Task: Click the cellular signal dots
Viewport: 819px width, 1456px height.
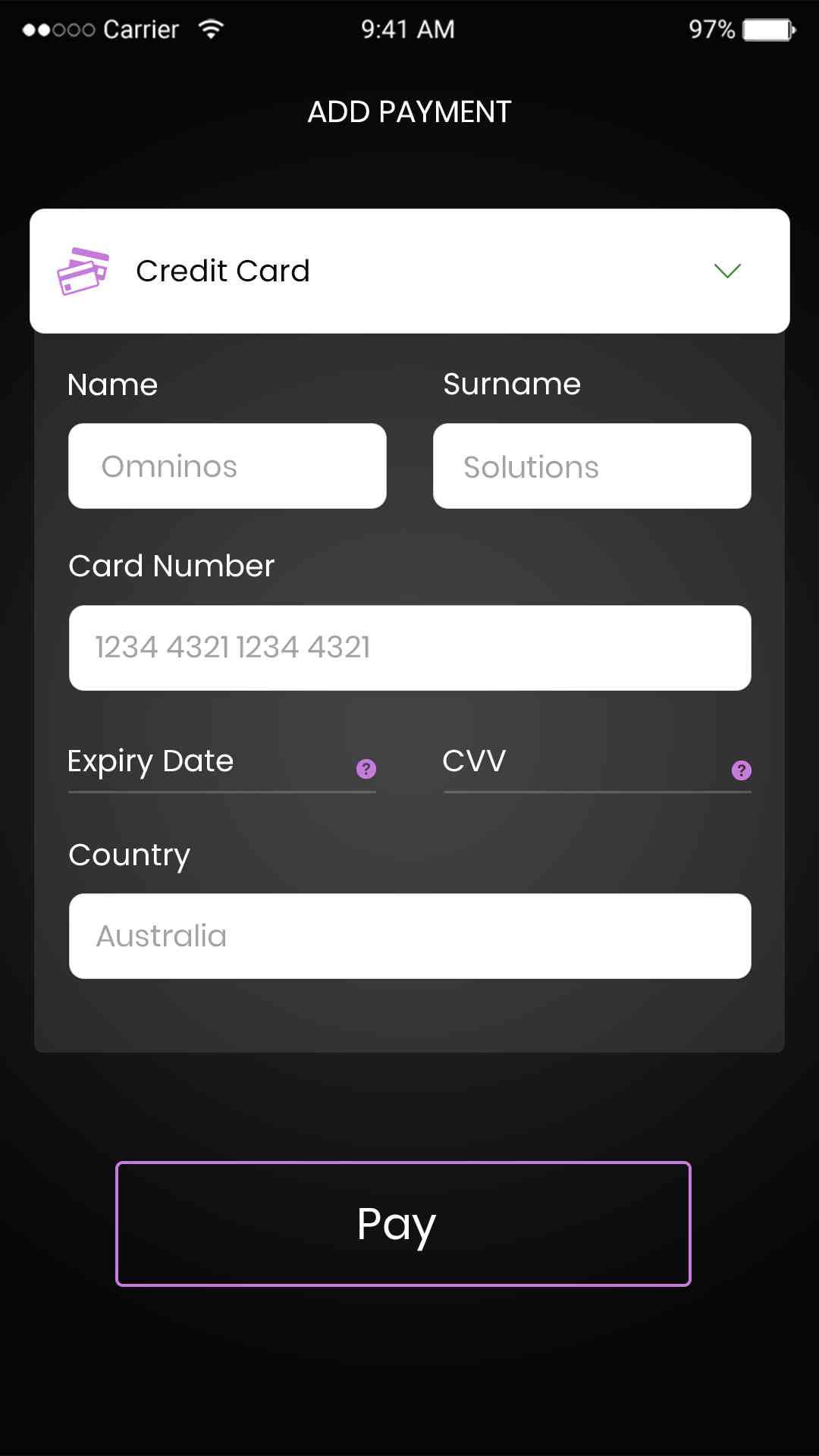Action: [x=57, y=30]
